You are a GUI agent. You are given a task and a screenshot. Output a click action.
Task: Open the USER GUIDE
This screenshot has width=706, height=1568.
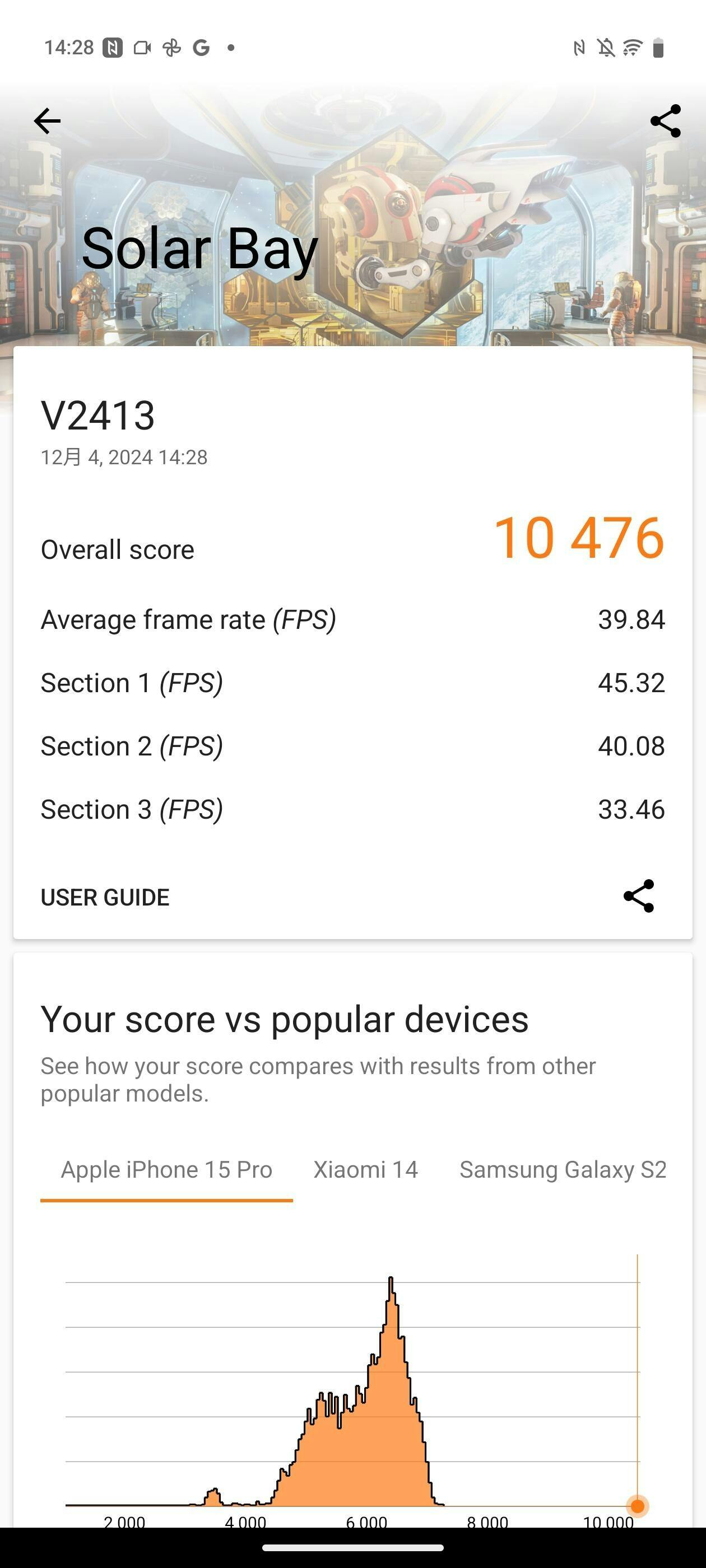(x=105, y=897)
